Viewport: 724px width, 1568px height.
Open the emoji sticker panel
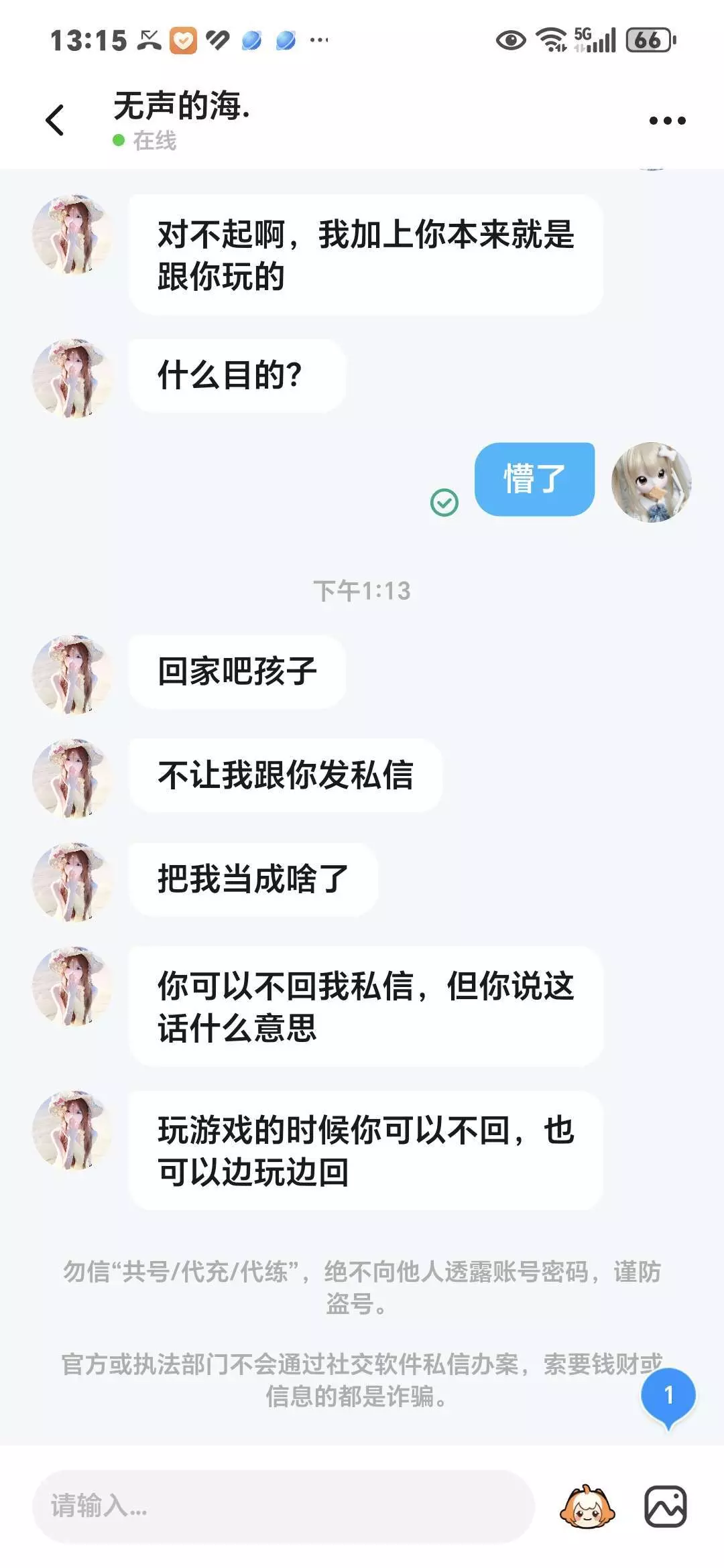(x=587, y=1506)
